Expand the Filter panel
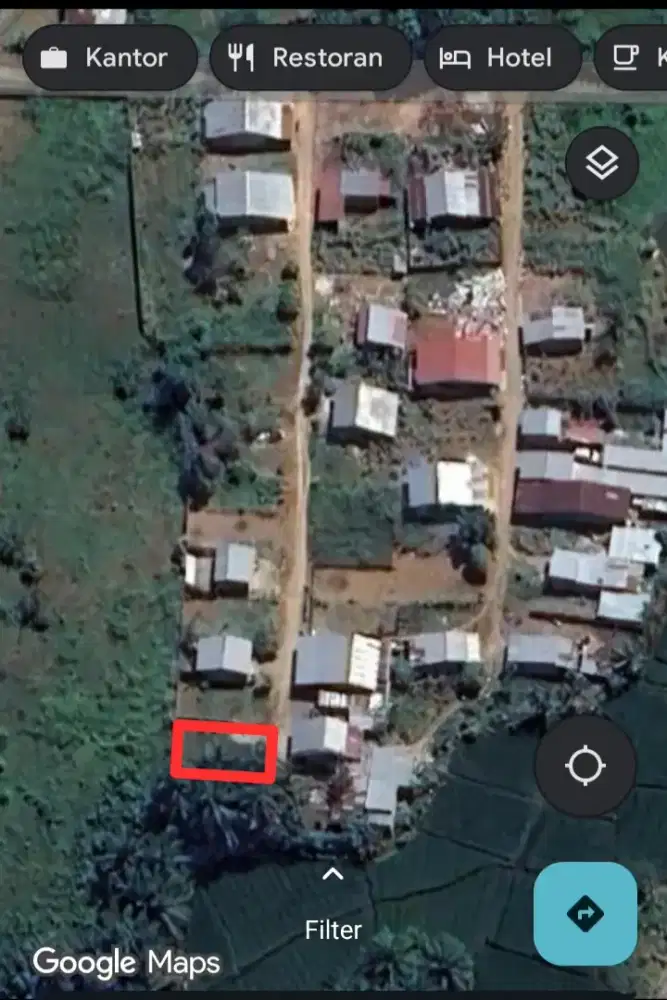 tap(333, 904)
